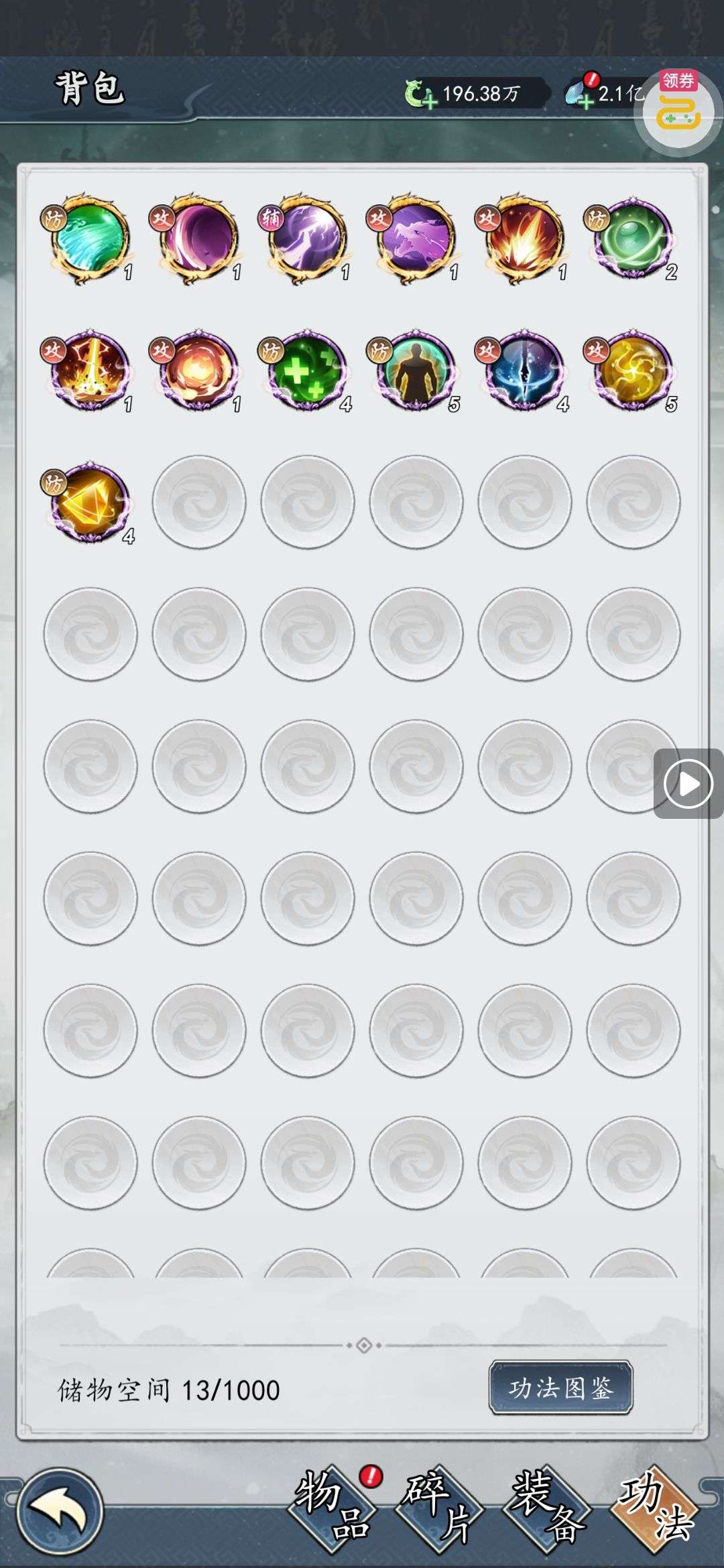Open the human silhouette defense skill
The height and width of the screenshot is (1568, 724).
[x=416, y=370]
